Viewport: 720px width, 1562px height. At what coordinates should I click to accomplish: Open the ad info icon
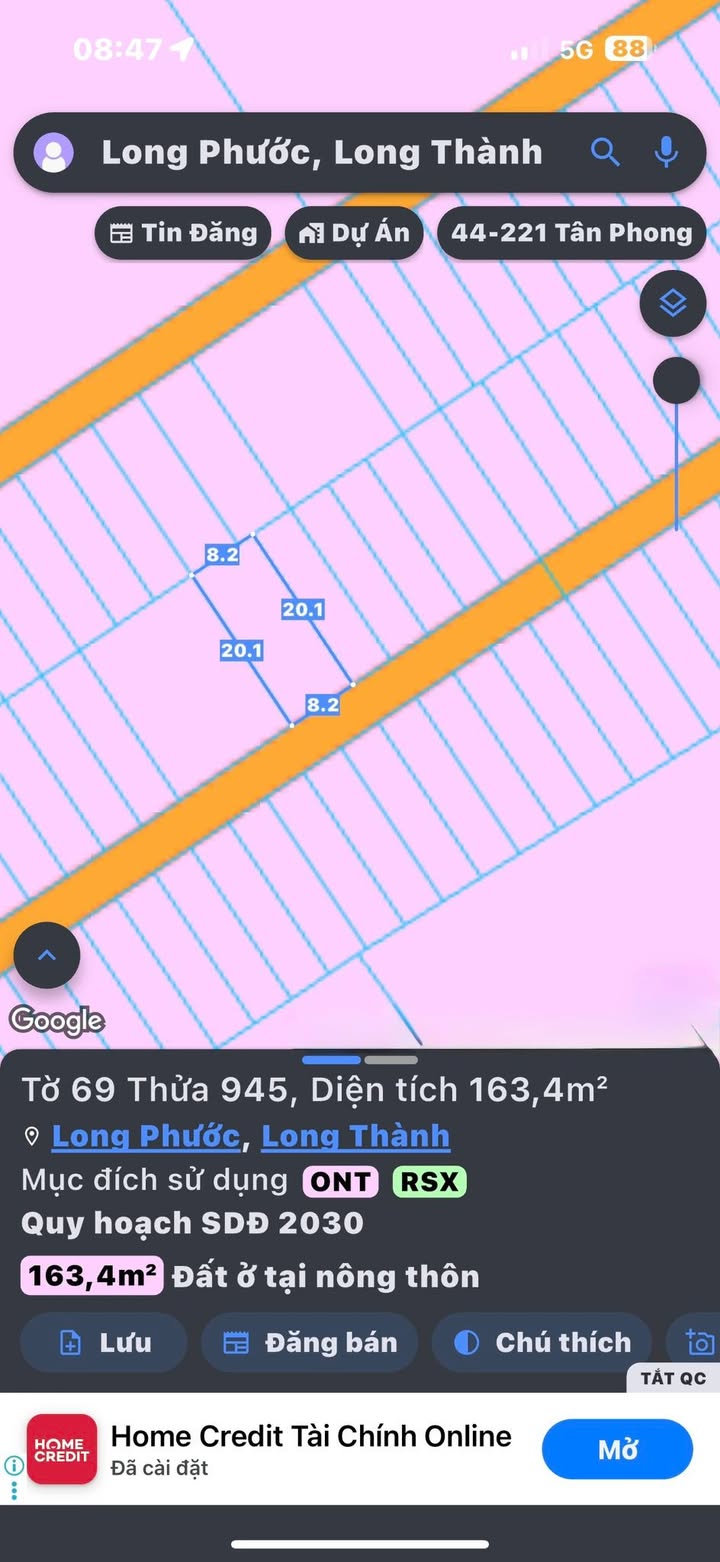(13, 1465)
